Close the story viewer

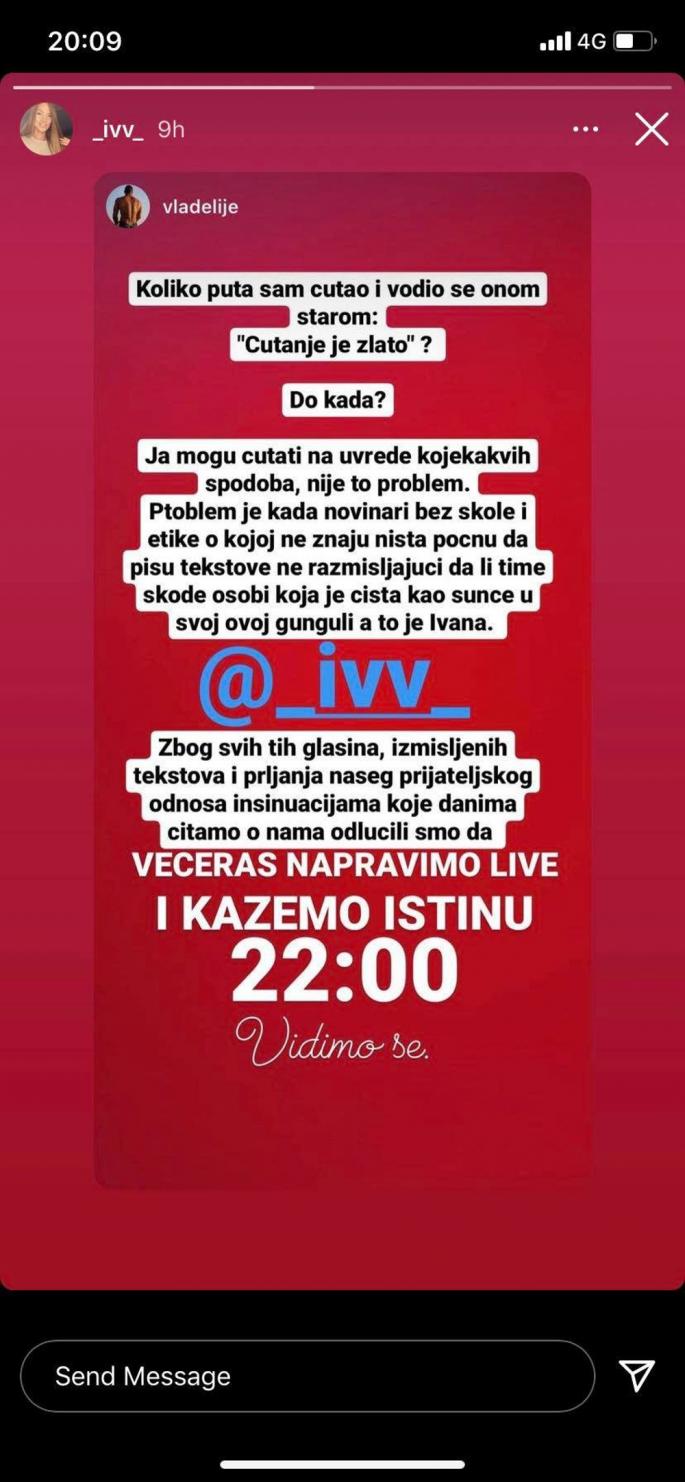[651, 129]
